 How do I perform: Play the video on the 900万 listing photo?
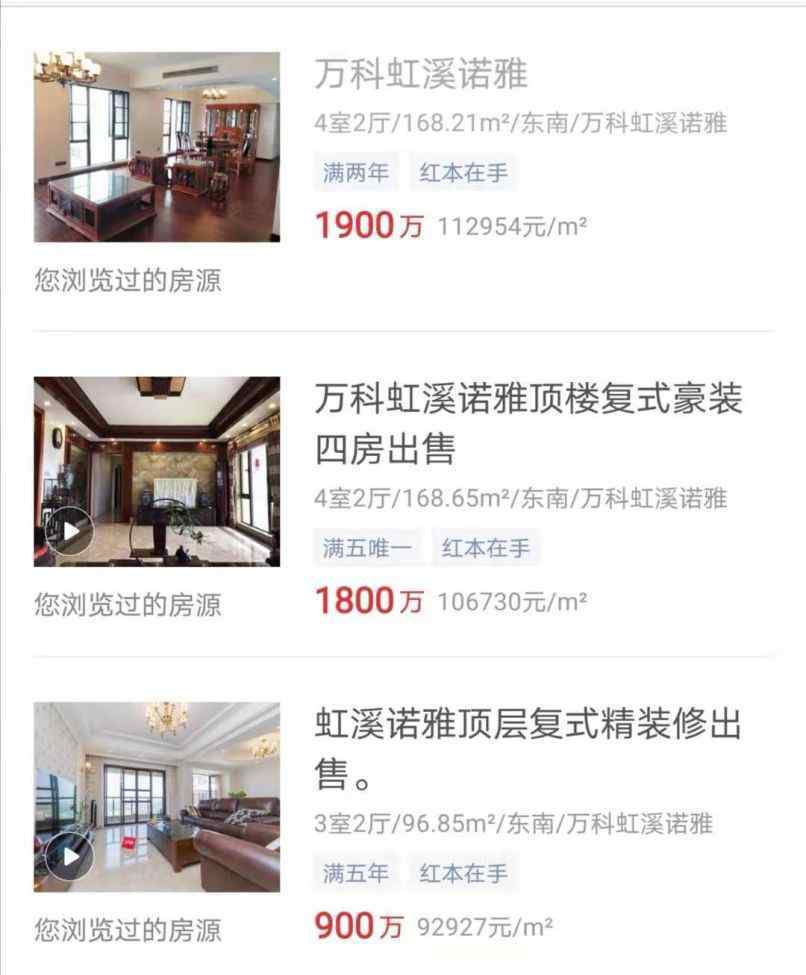click(x=70, y=857)
